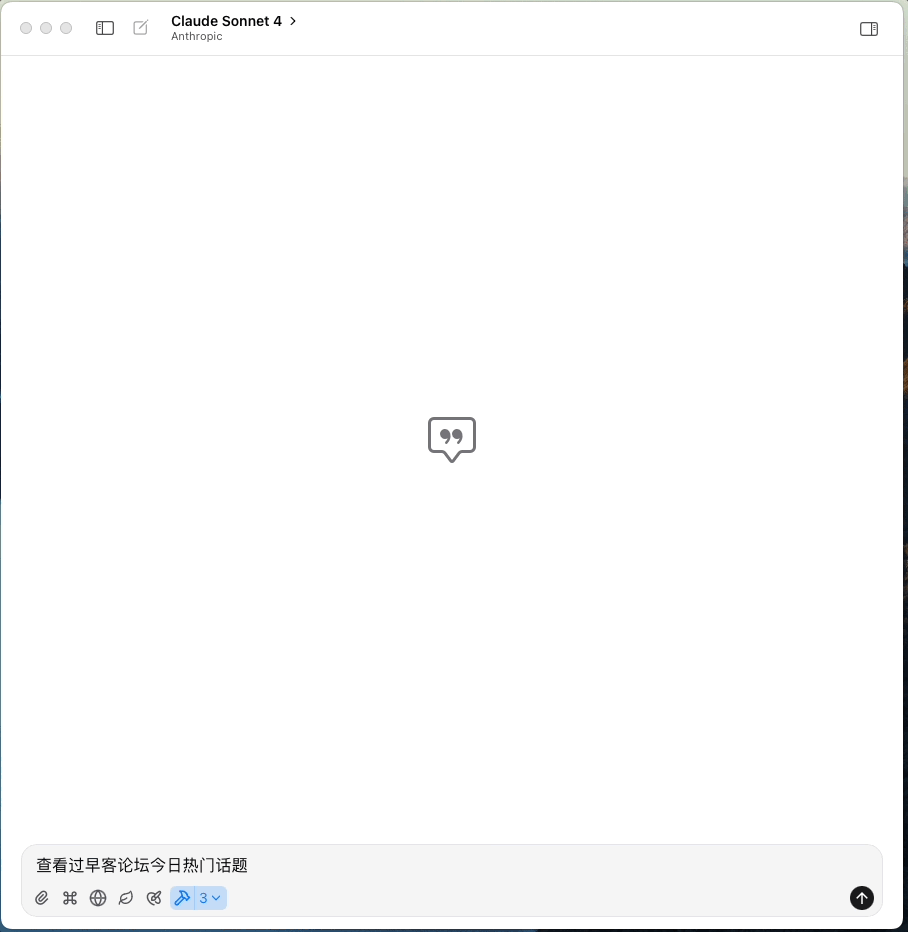Click the Claude Sonnet 4 title
The width and height of the screenshot is (908, 932).
click(x=226, y=20)
